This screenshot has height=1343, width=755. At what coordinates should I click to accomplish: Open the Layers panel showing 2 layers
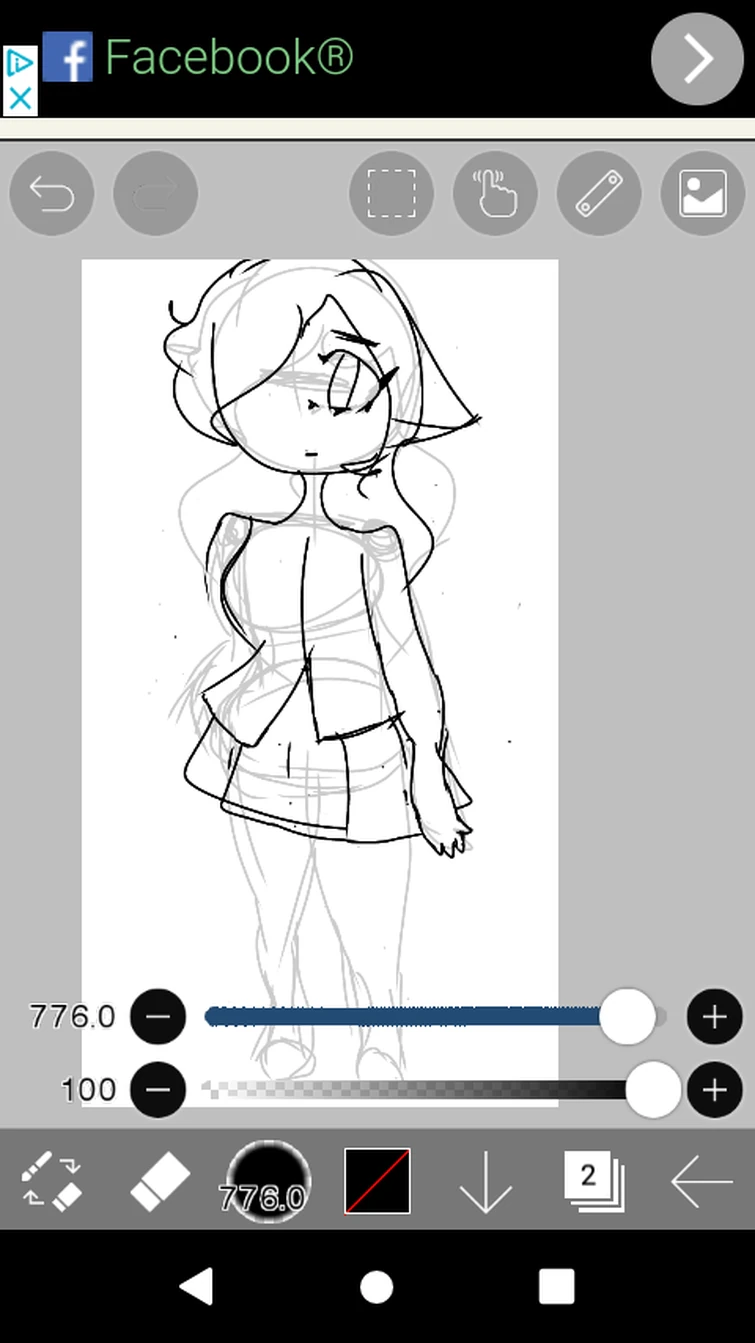[x=593, y=1181]
